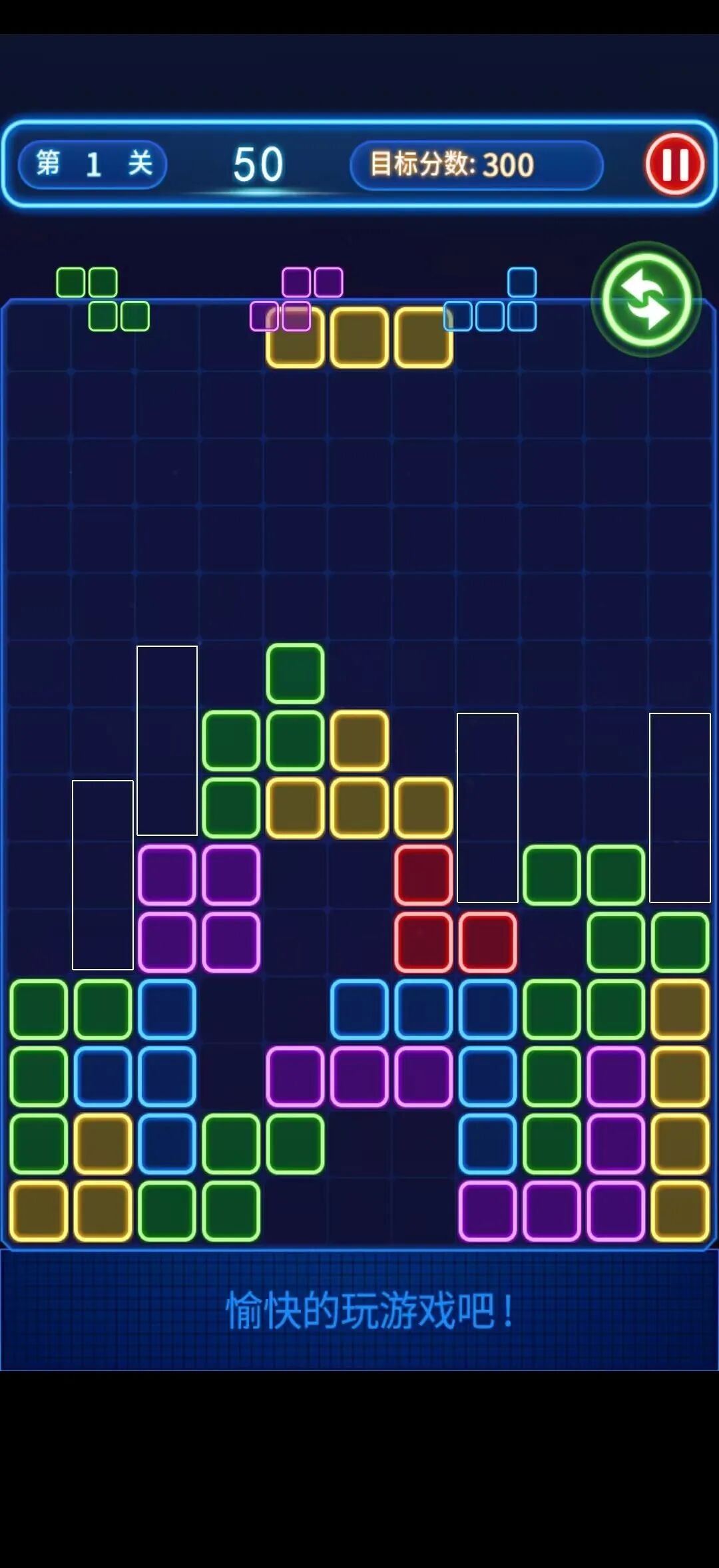Pause the game with the red button
The height and width of the screenshot is (1568, 719).
[x=674, y=164]
